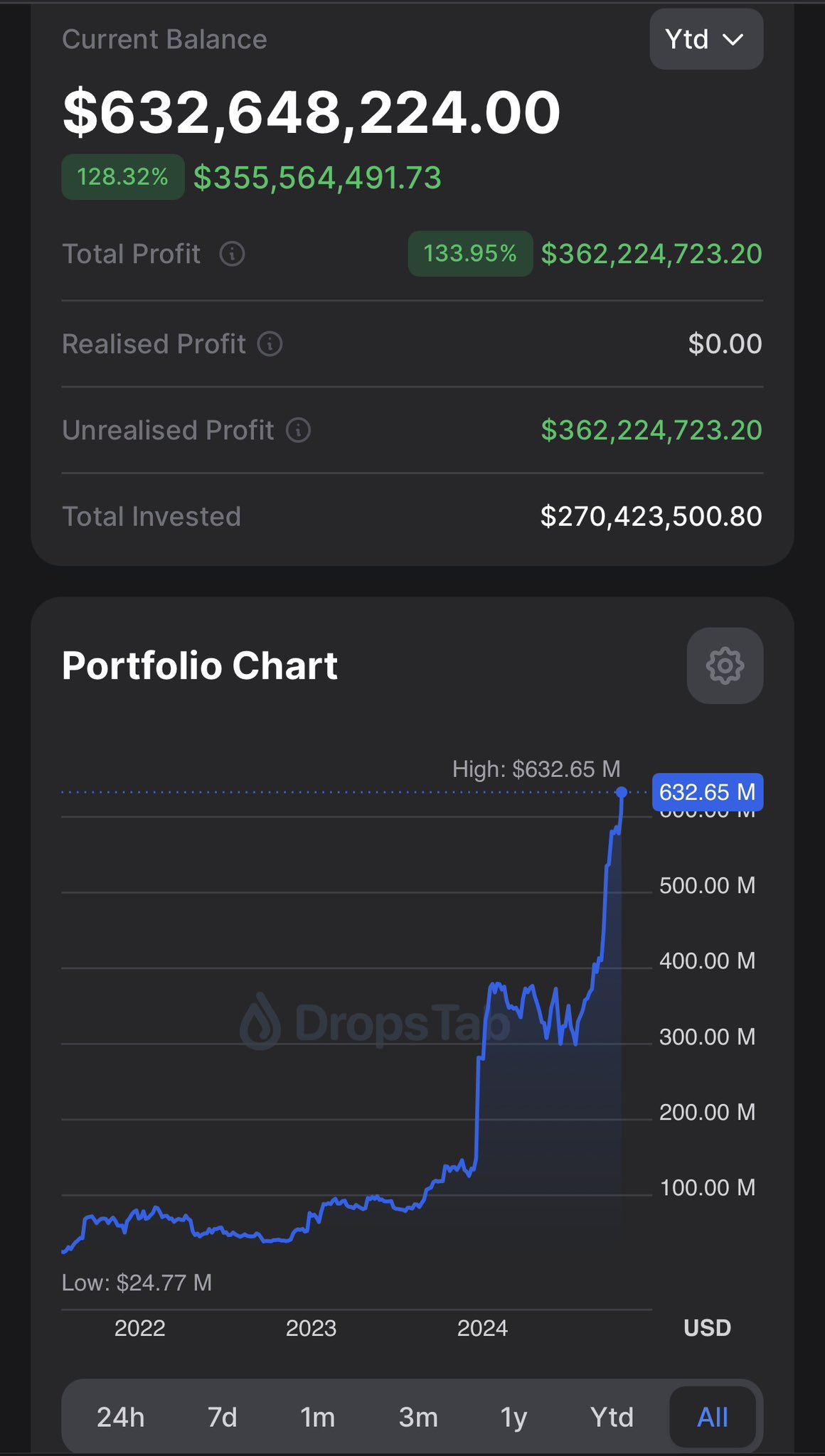
Task: Show info for Realised Profit
Action: point(270,344)
